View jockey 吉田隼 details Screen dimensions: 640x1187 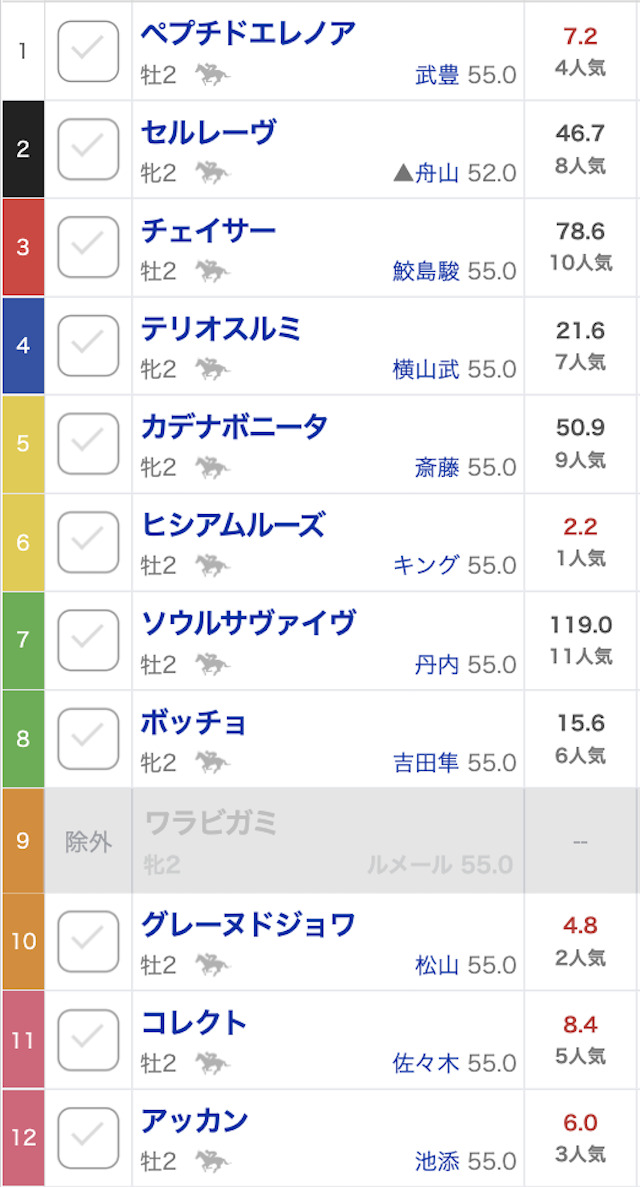tap(426, 762)
